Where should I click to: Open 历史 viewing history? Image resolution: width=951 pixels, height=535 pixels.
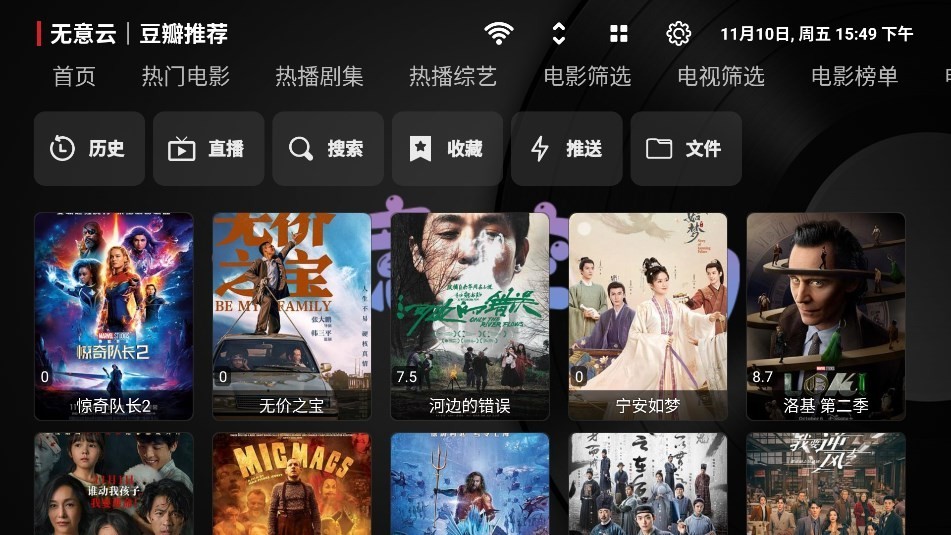click(89, 149)
